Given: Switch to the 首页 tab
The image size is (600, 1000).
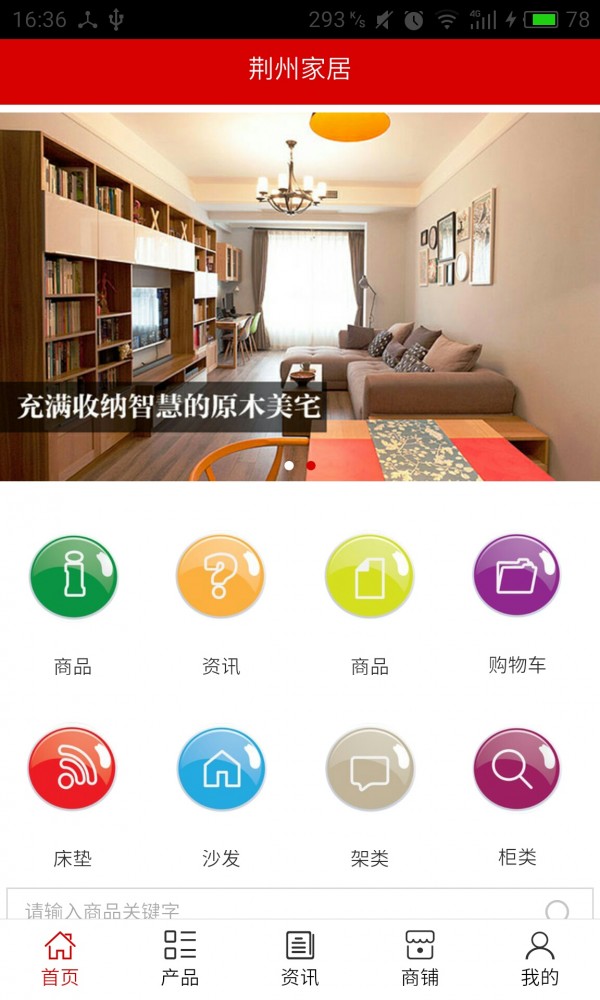Looking at the screenshot, I should 60,959.
